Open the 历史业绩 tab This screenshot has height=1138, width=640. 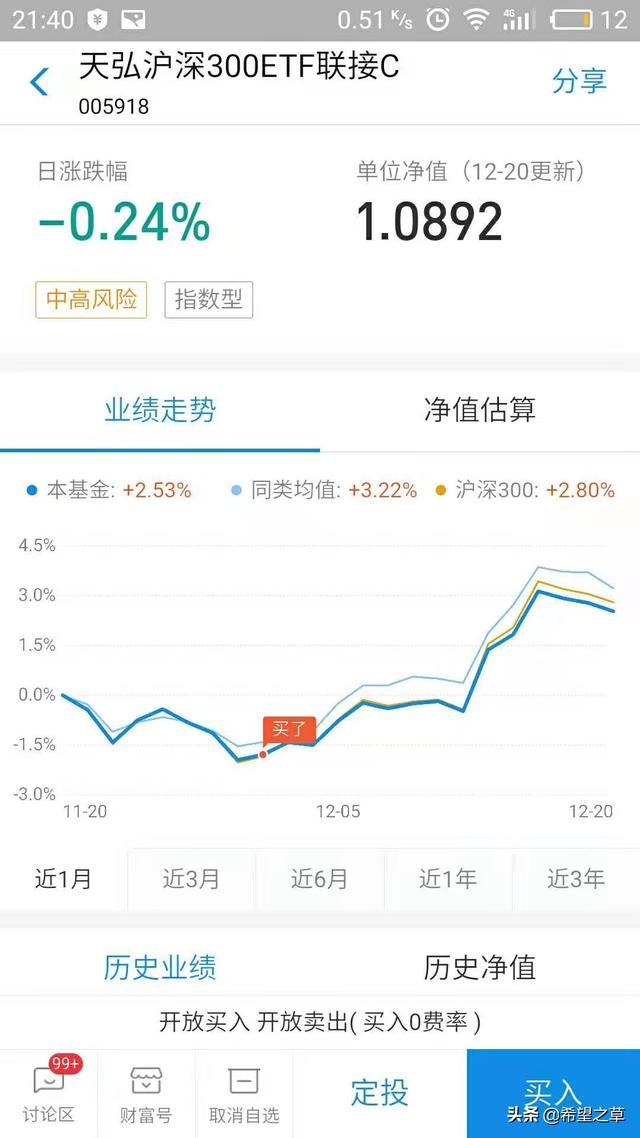(160, 967)
